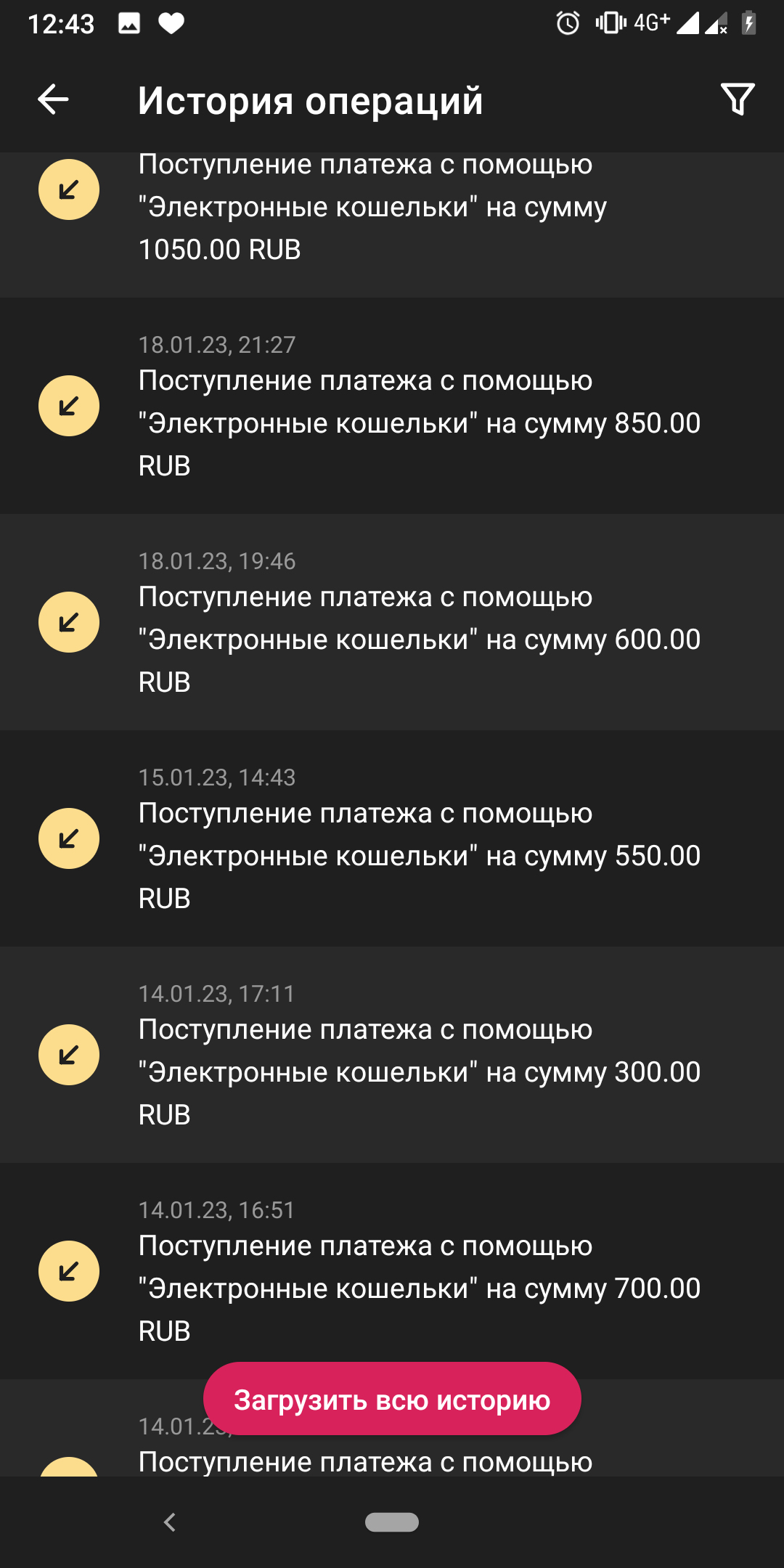Go back using the app bar arrow

pos(53,99)
